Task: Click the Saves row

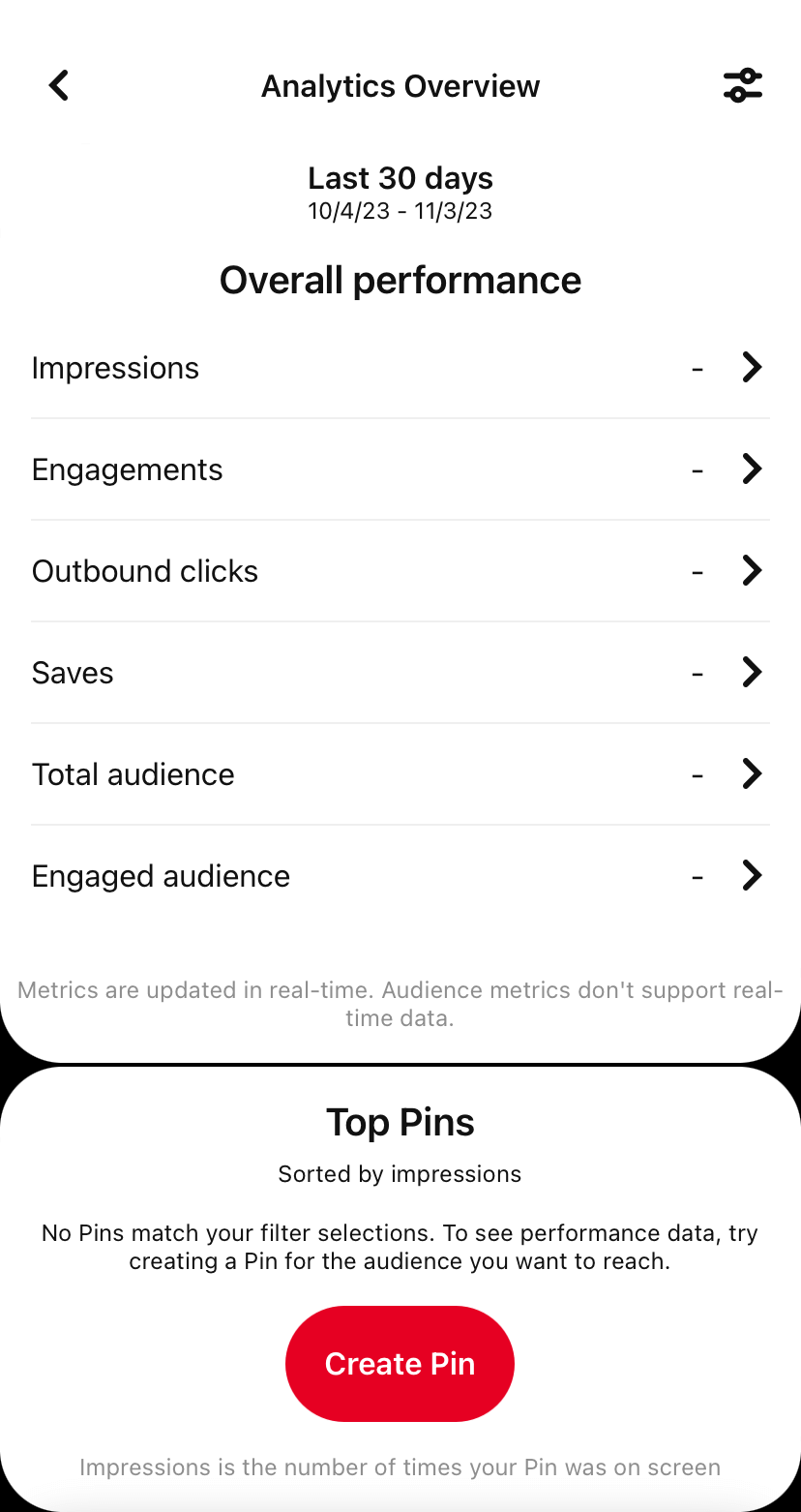Action: pos(73,673)
